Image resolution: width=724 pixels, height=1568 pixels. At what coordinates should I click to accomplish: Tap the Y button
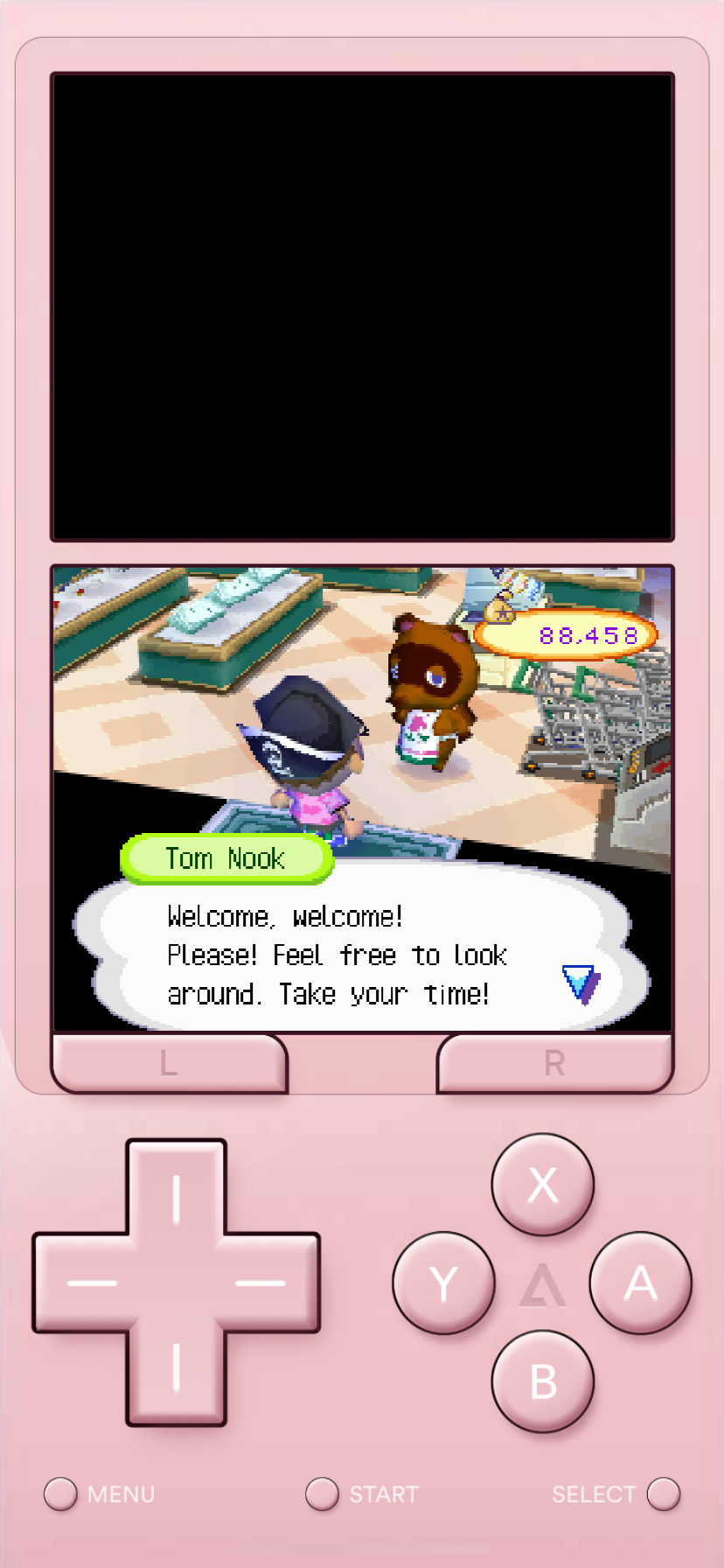coord(444,1283)
